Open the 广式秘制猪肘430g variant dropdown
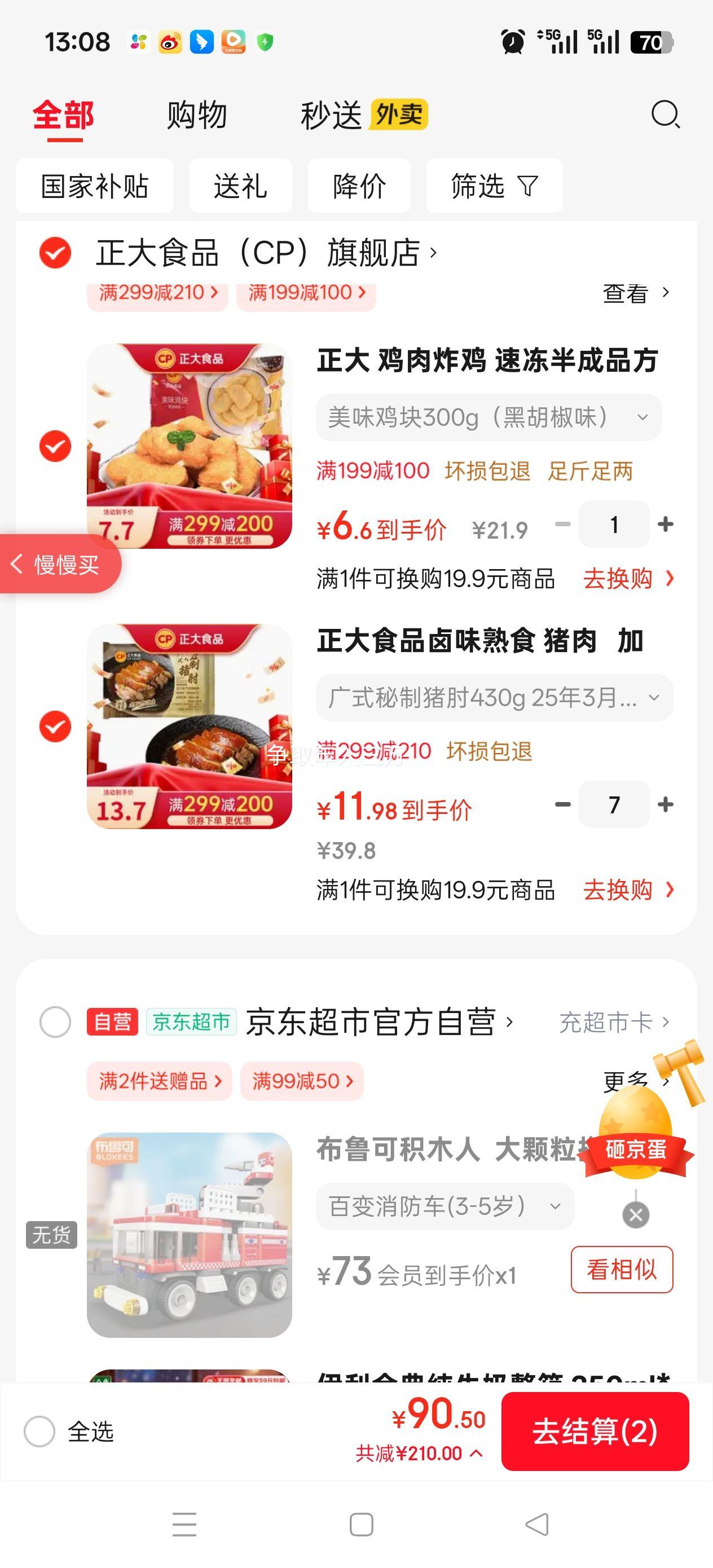Viewport: 713px width, 1568px height. tap(653, 698)
